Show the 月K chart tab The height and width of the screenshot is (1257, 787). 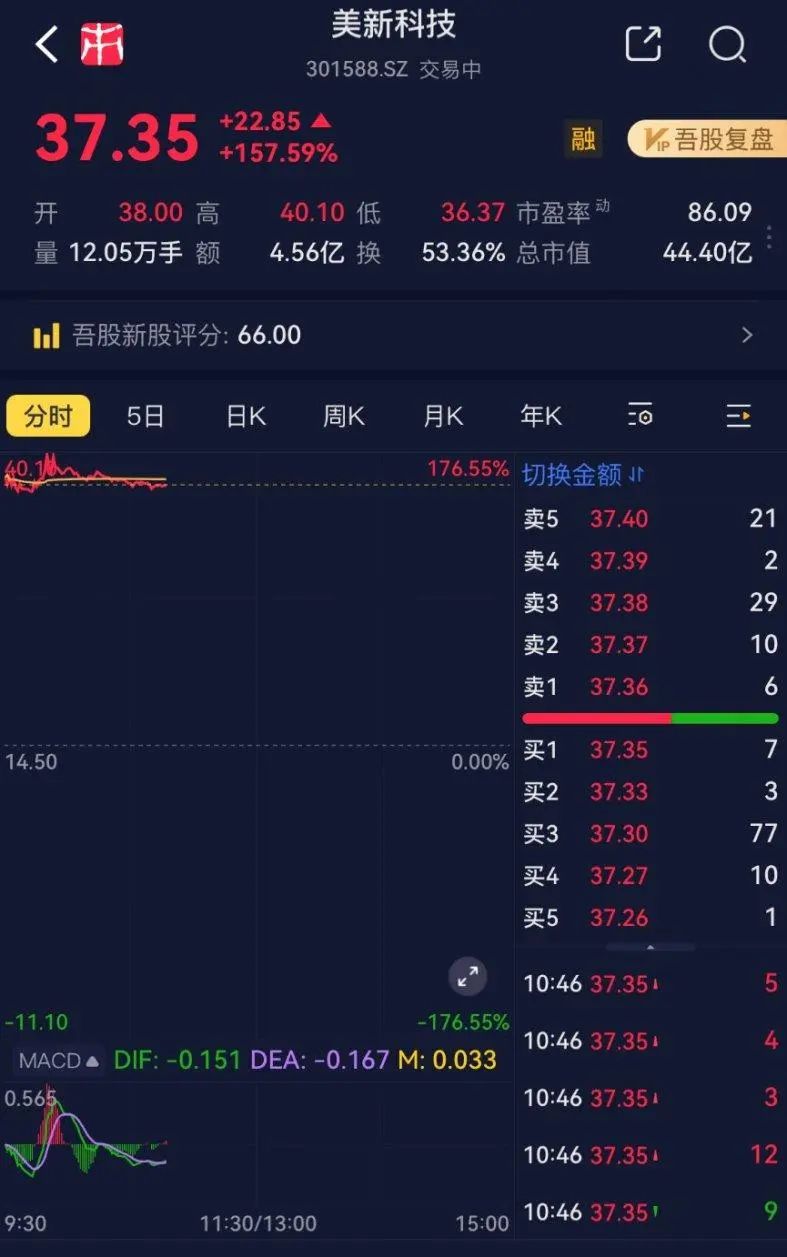[443, 416]
